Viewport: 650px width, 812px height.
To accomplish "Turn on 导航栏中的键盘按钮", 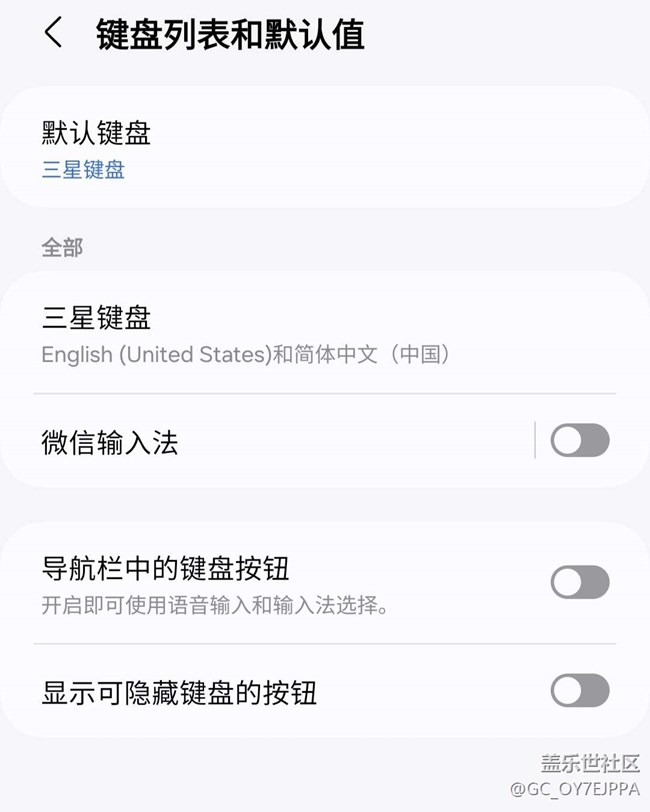I will (580, 582).
